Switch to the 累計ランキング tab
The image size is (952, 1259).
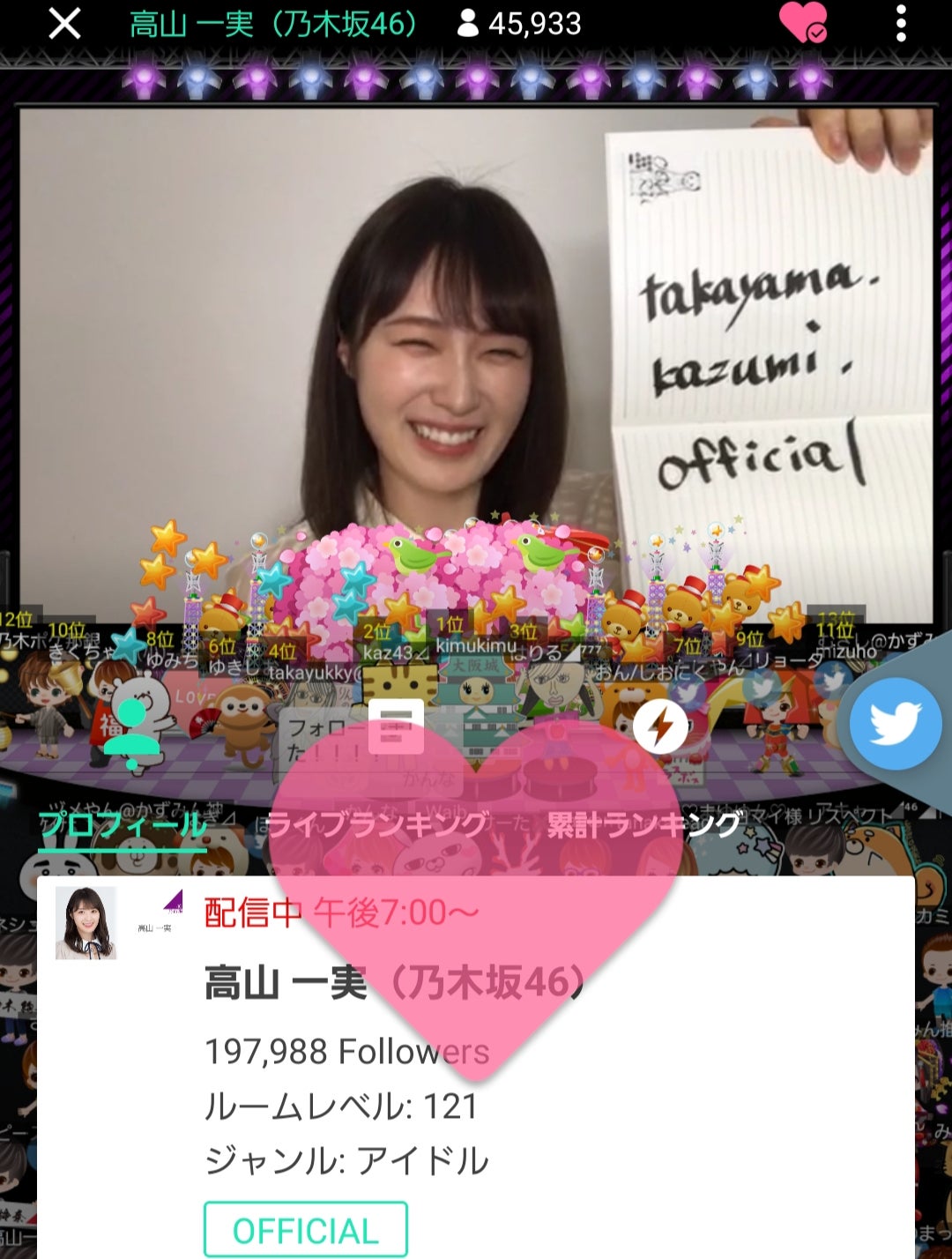(x=643, y=825)
